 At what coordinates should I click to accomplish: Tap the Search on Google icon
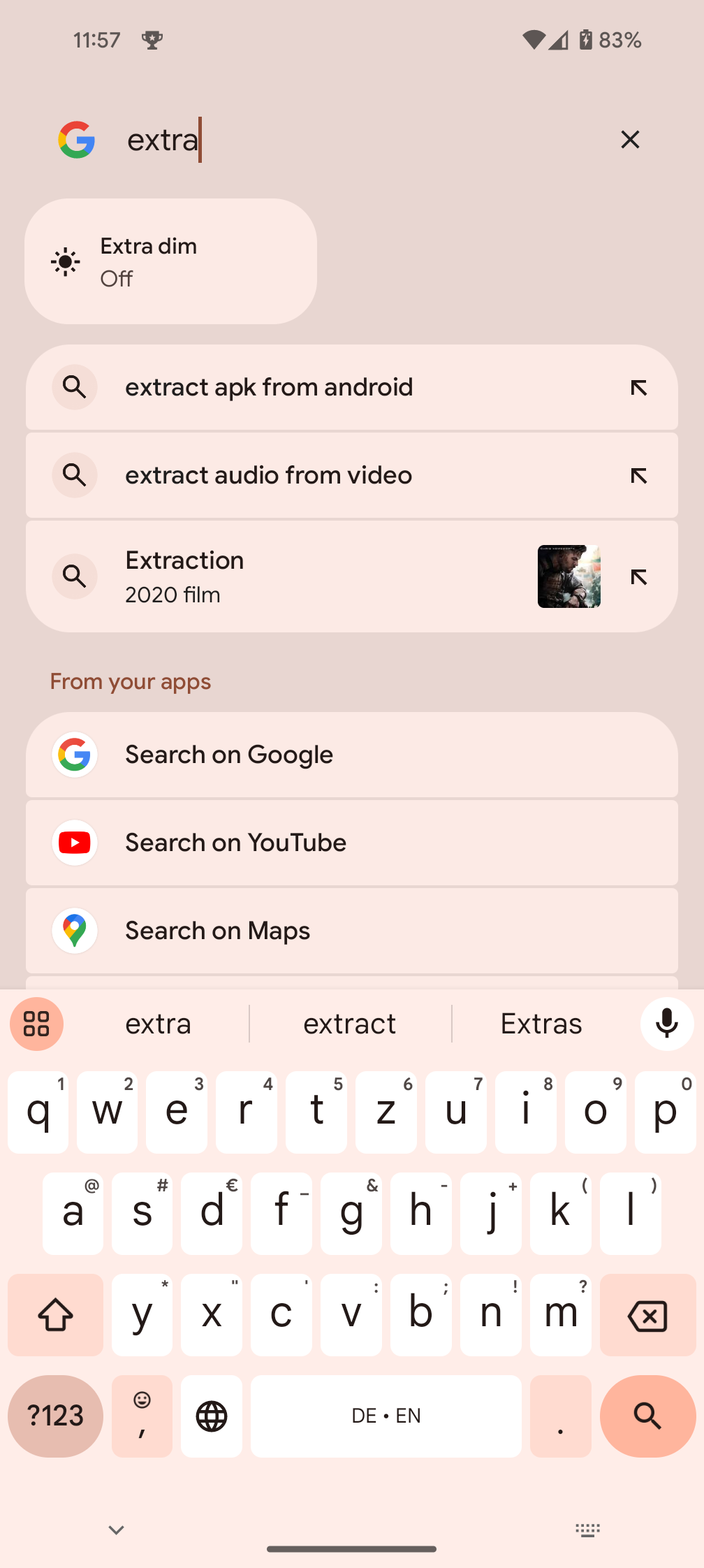[x=73, y=755]
